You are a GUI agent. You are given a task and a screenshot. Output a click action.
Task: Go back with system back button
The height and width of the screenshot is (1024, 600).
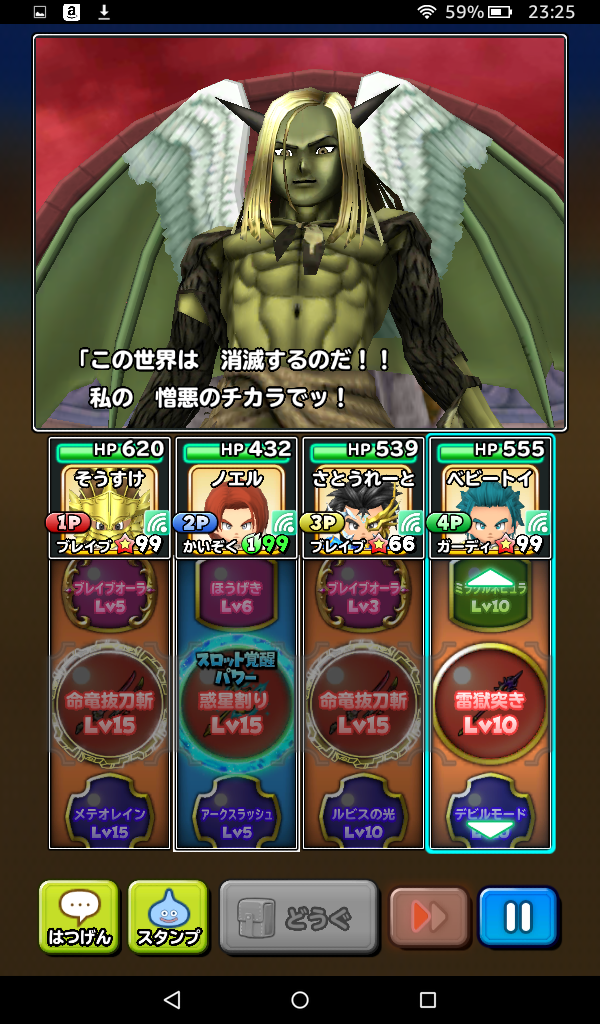pos(172,1000)
